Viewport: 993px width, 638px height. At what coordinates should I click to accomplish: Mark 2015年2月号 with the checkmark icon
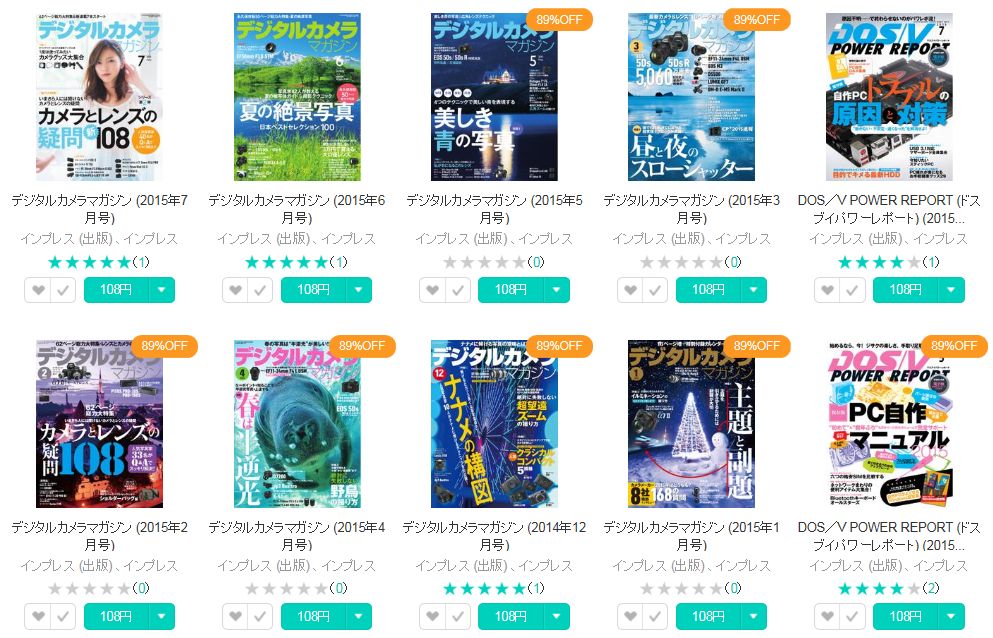62,617
